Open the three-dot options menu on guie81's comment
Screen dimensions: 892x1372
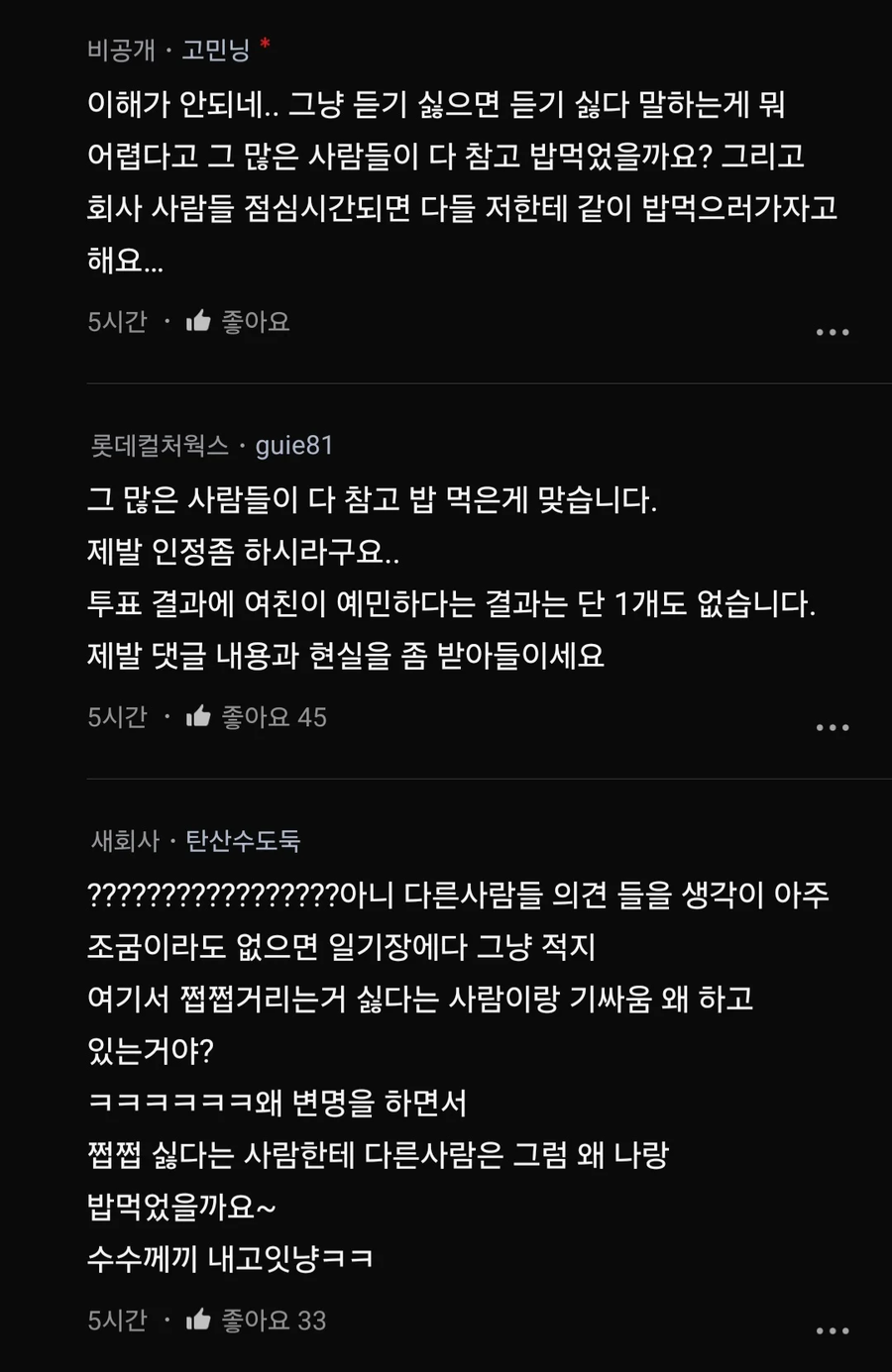[832, 727]
